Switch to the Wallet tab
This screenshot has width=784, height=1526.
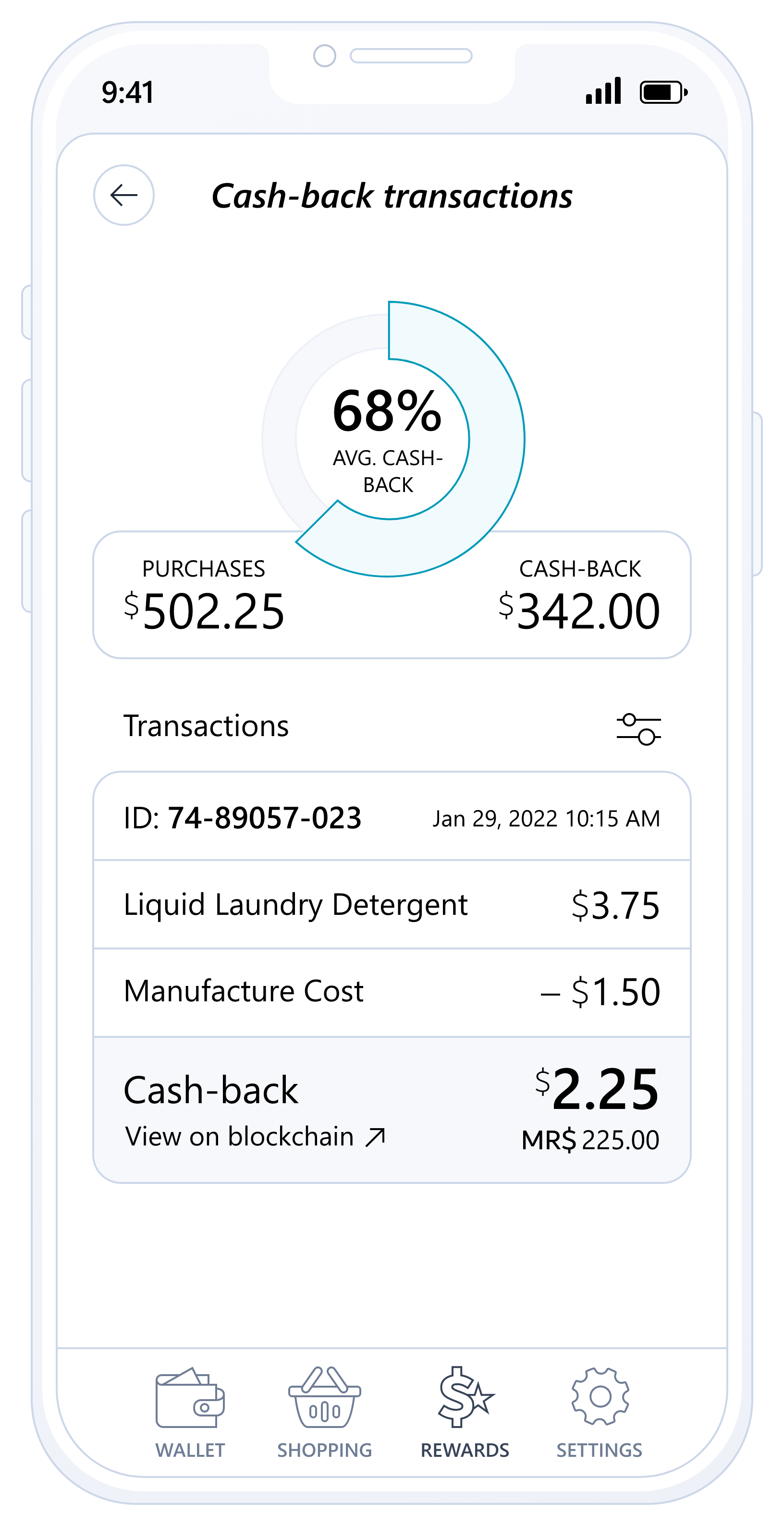[x=190, y=1412]
